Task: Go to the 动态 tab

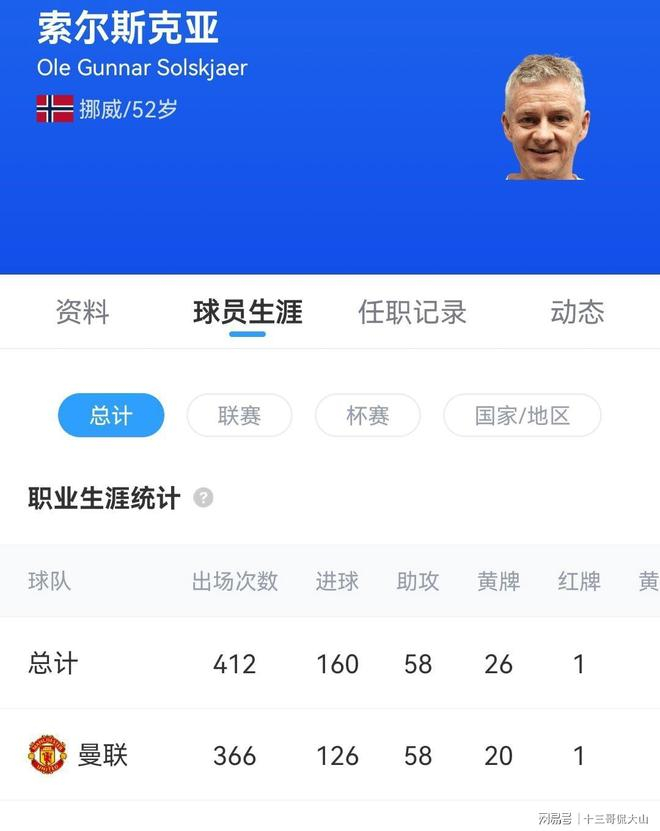Action: (577, 312)
